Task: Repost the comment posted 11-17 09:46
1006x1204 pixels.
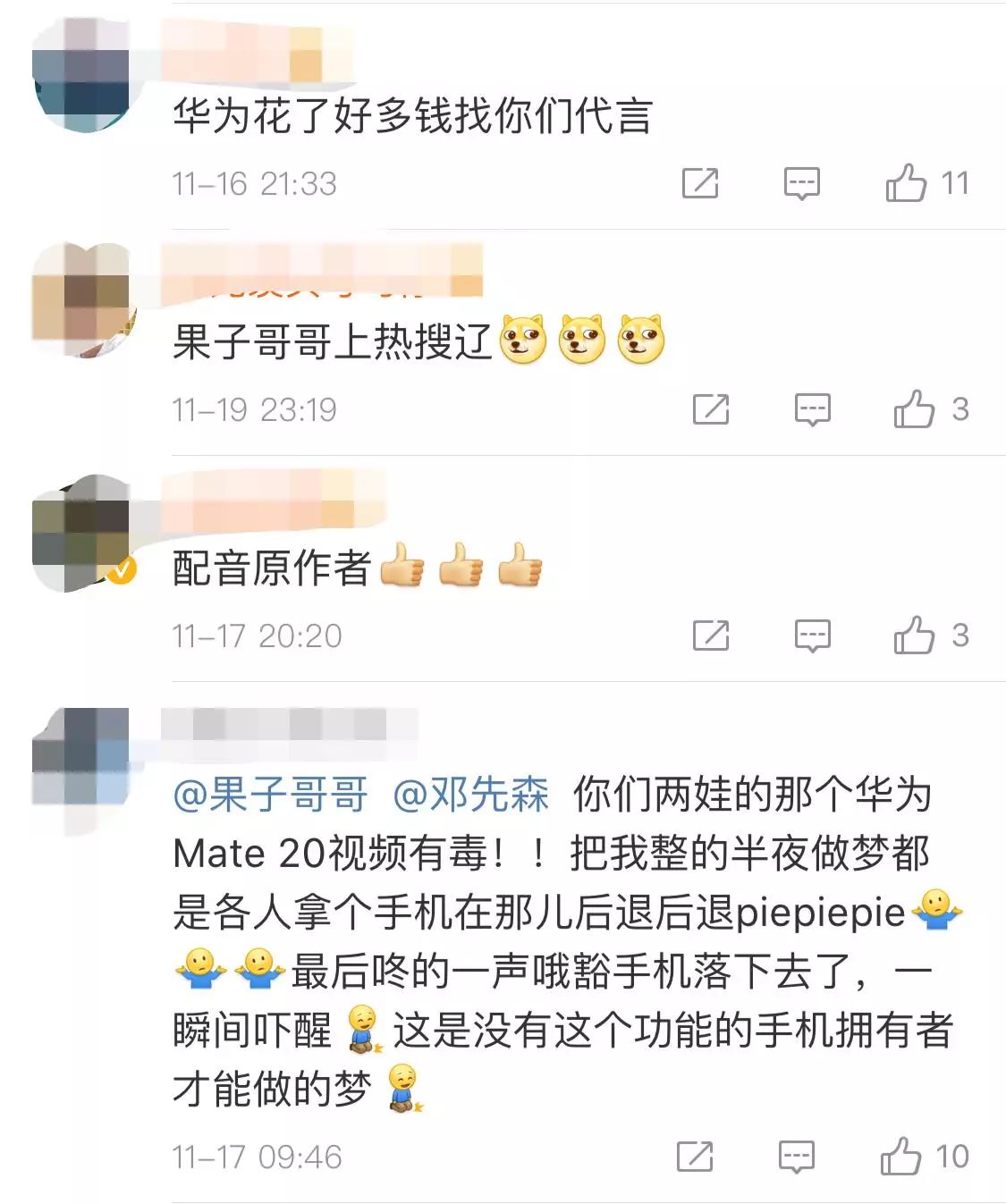Action: (x=695, y=1157)
